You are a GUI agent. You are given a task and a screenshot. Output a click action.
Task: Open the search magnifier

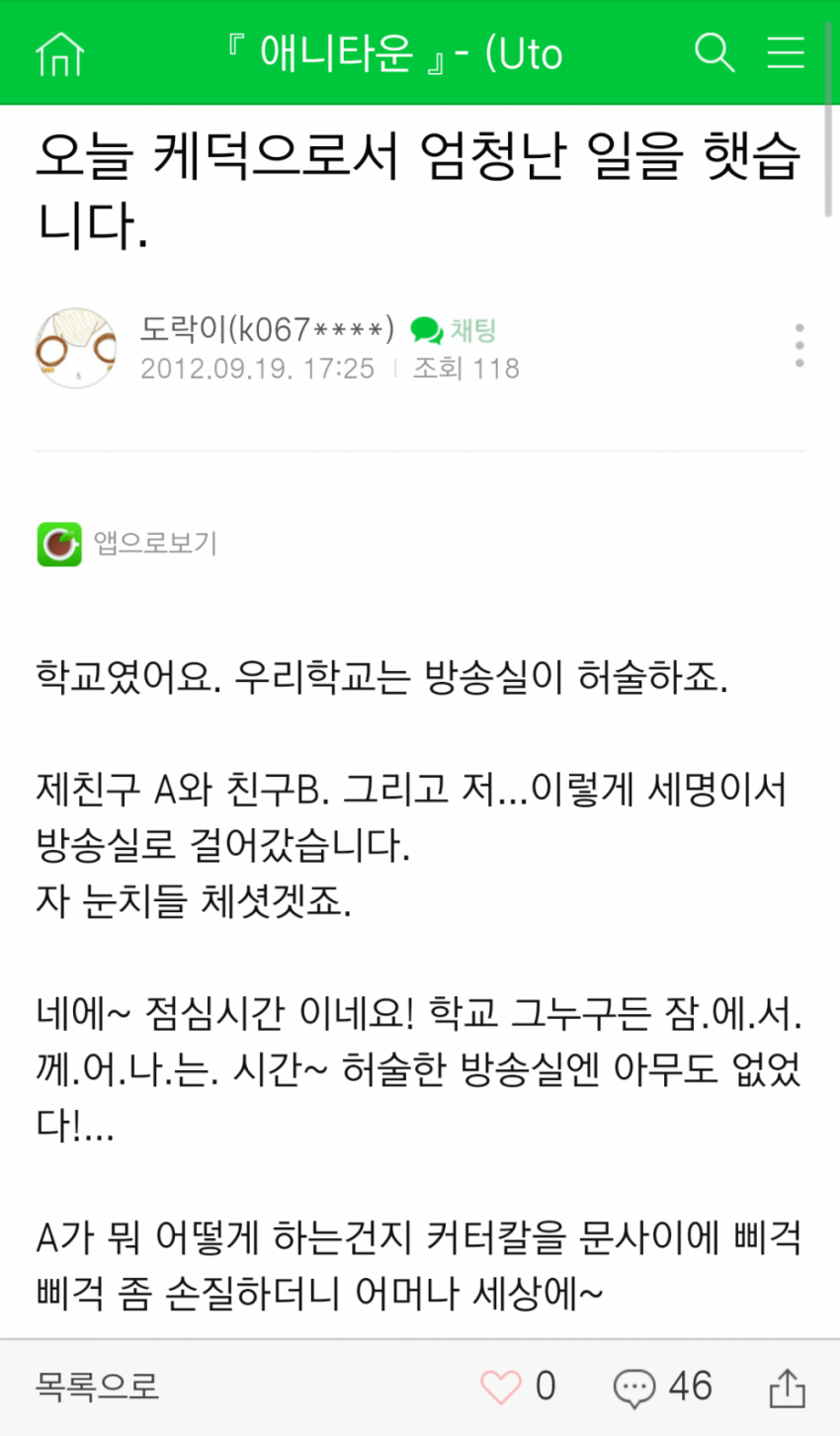[714, 52]
